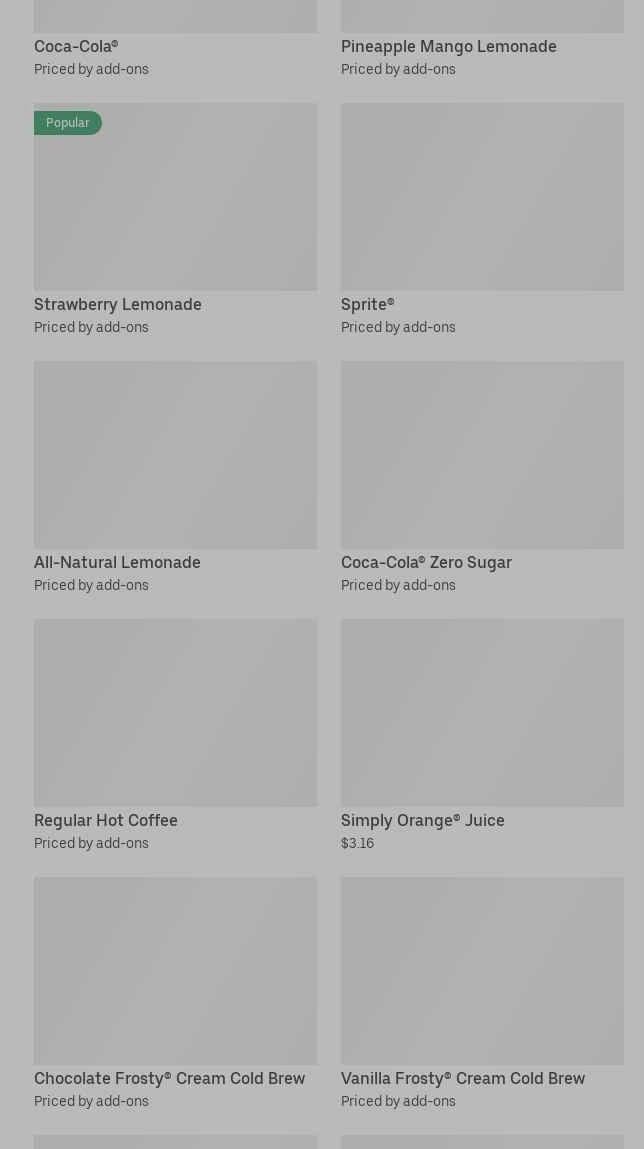Choose the Sprite drink
The width and height of the screenshot is (644, 1149).
point(482,219)
